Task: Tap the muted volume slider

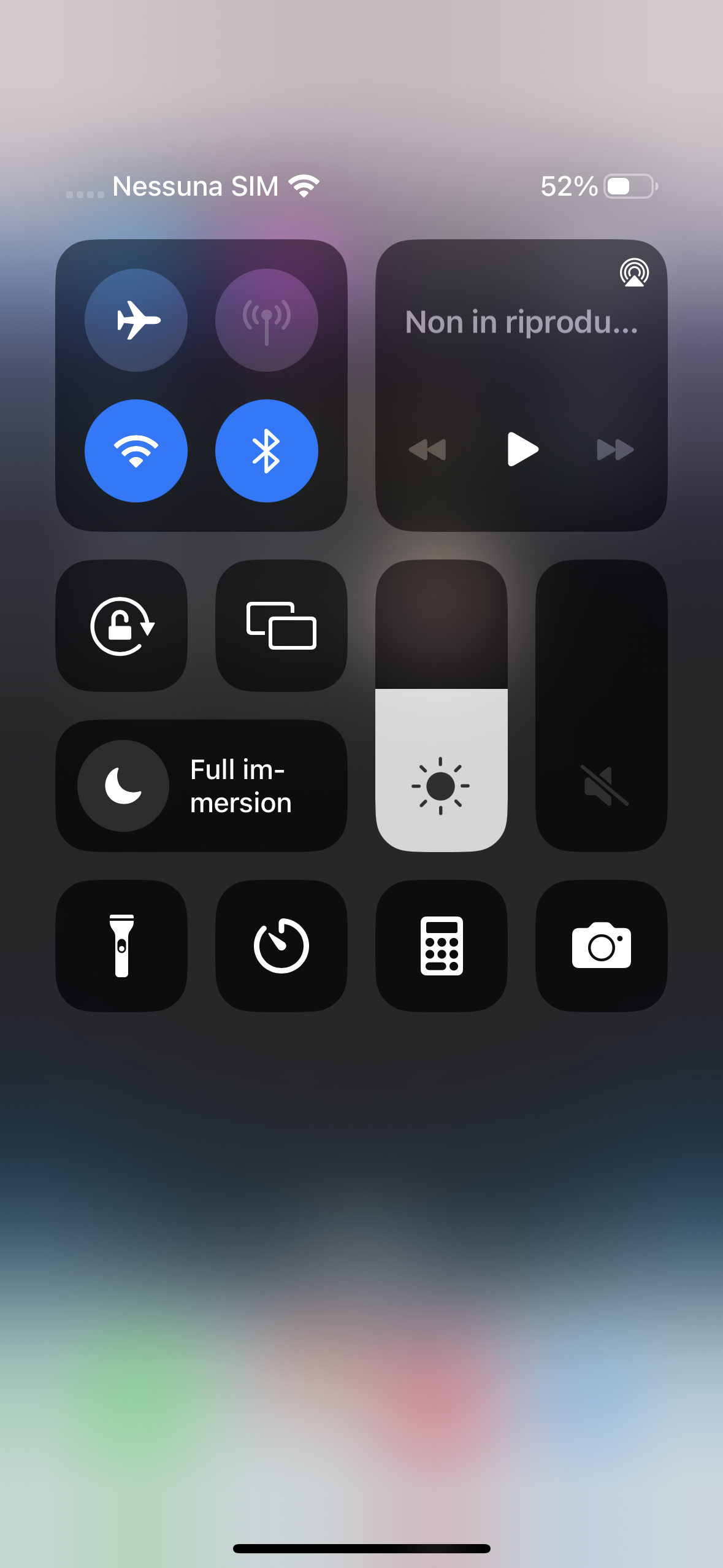Action: coord(601,705)
